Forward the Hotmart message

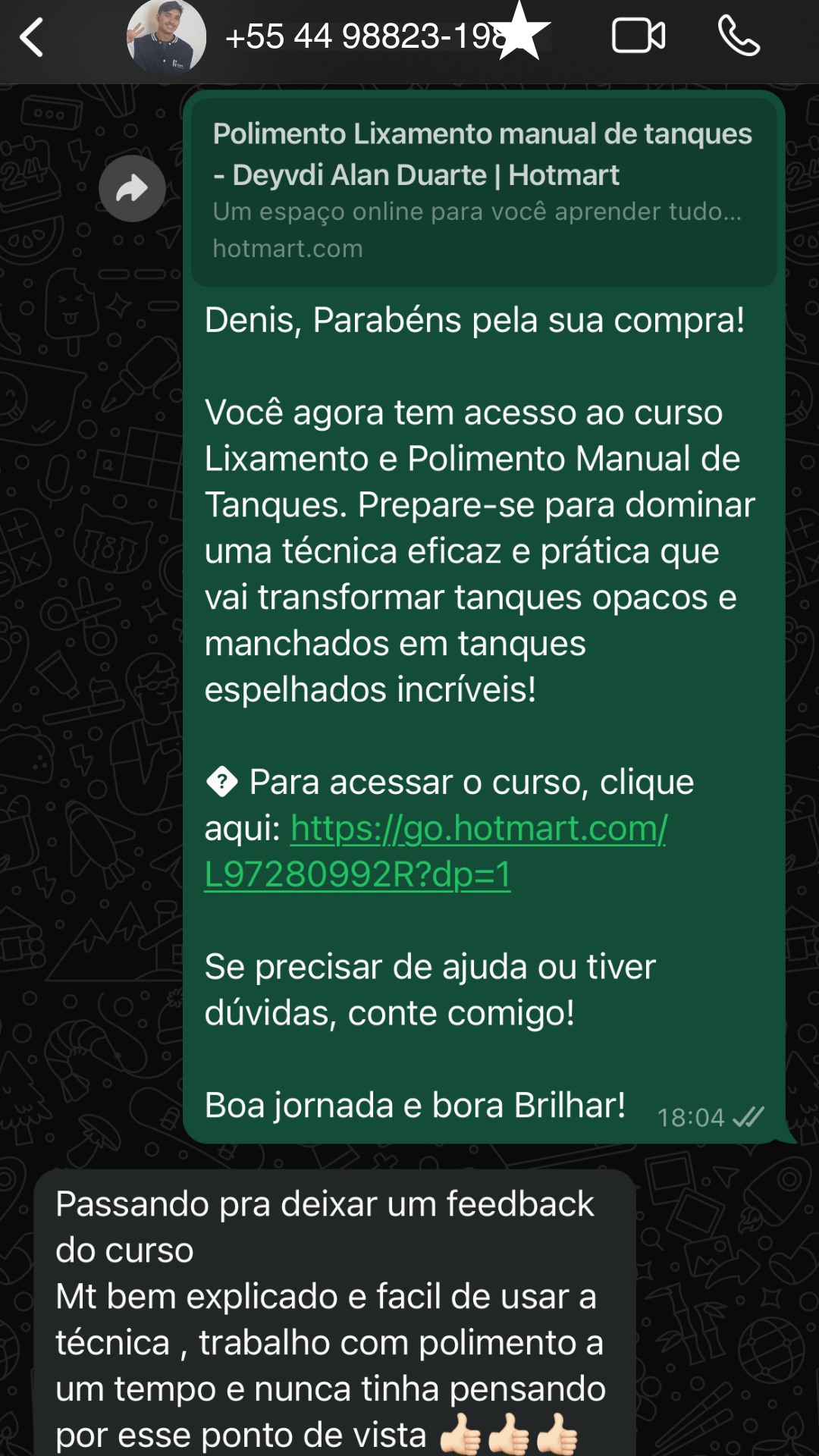click(x=132, y=189)
